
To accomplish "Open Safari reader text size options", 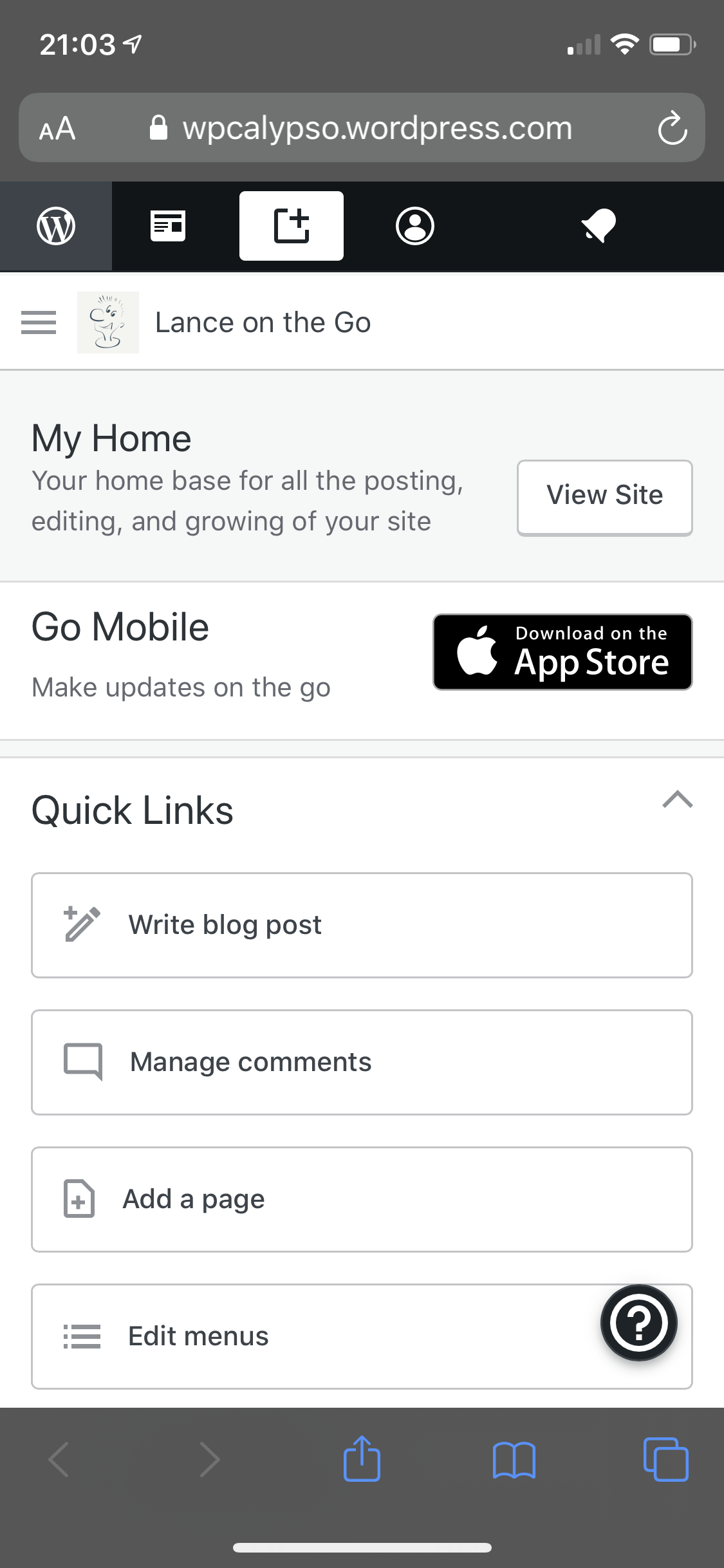I will pos(57,128).
